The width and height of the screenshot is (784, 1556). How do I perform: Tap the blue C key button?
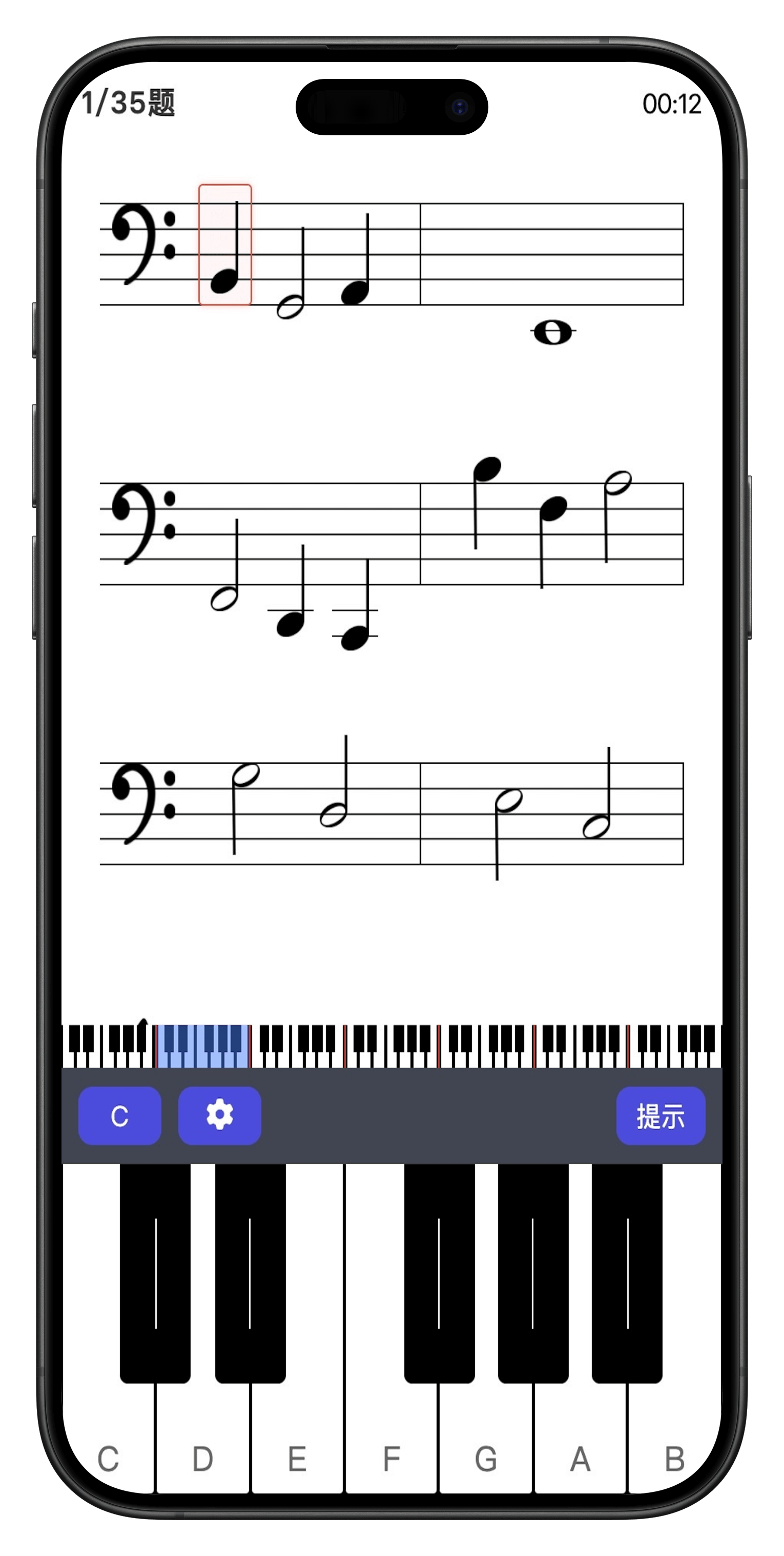(119, 1116)
